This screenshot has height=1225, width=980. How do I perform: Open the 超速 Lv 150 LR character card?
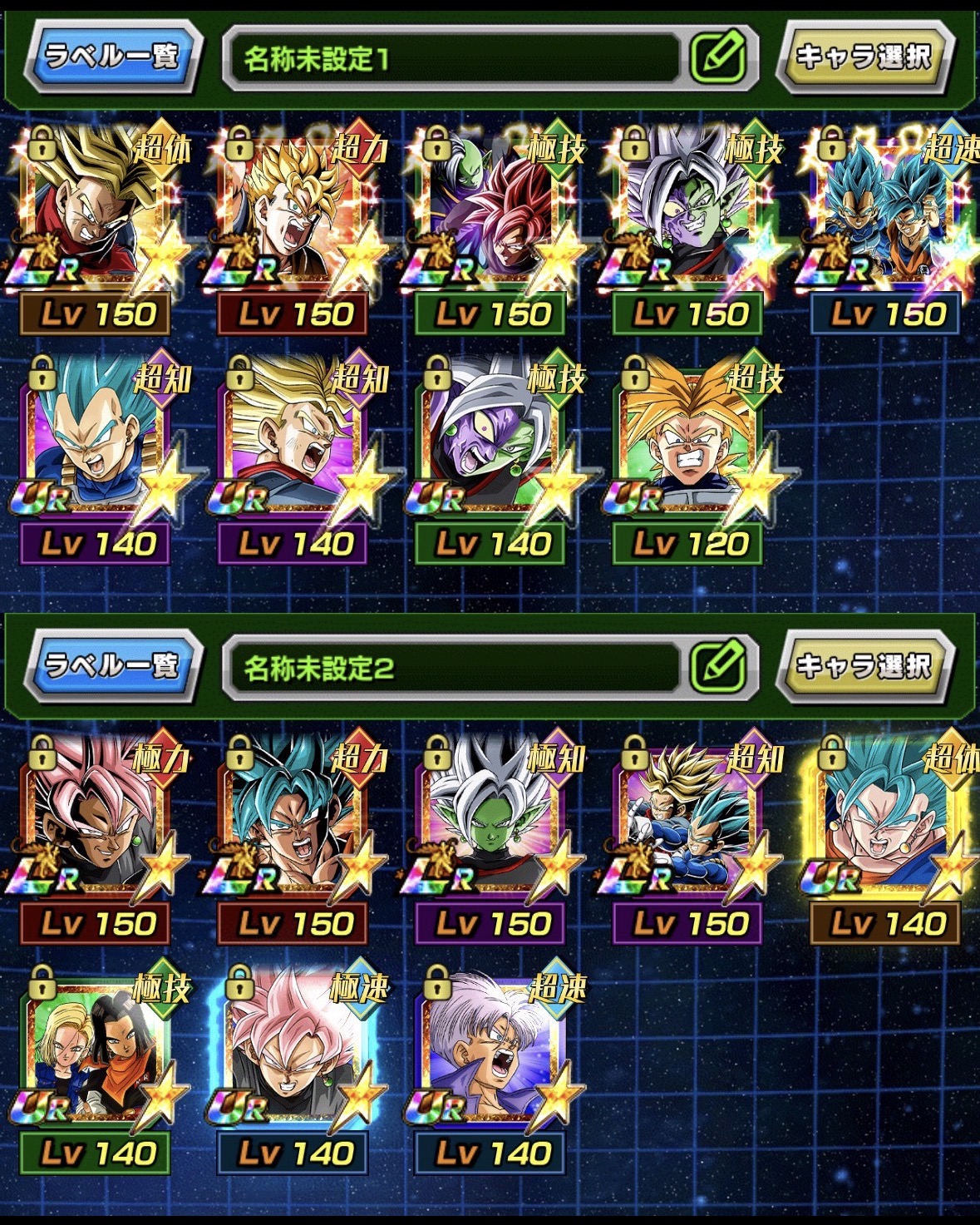point(888,216)
